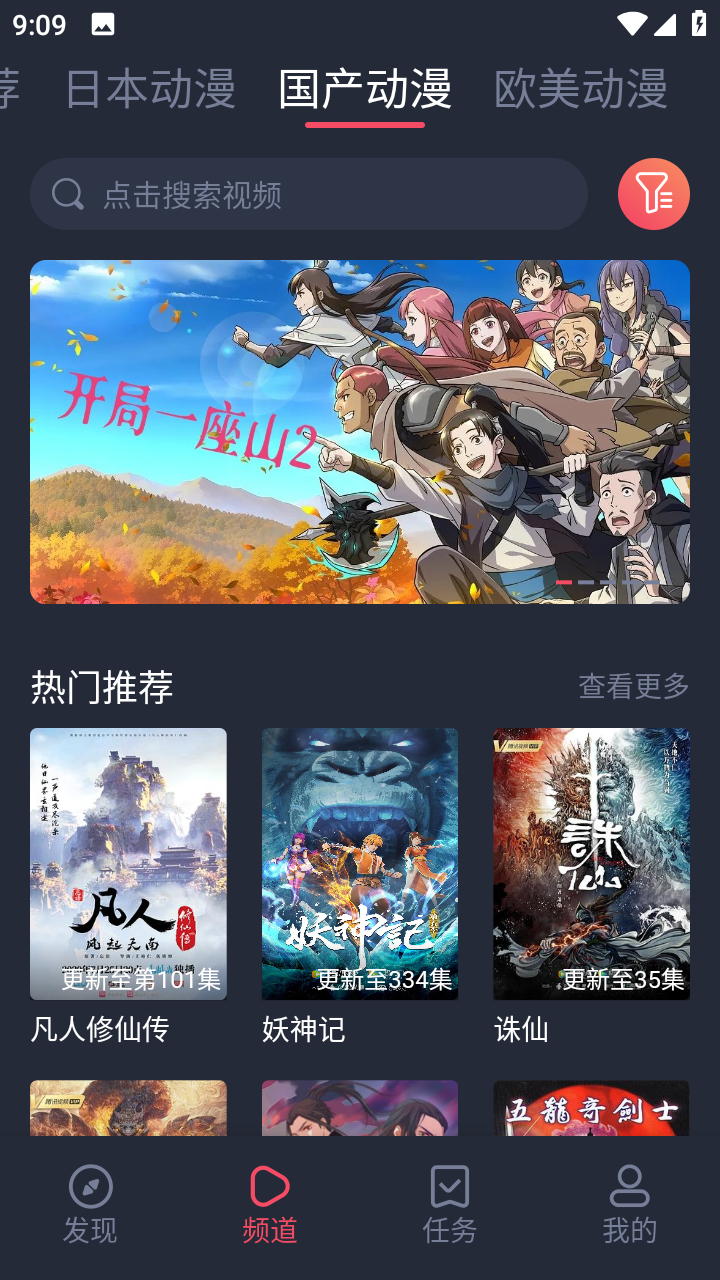Open the 开局一座山2 banner
The image size is (720, 1280).
pos(360,431)
